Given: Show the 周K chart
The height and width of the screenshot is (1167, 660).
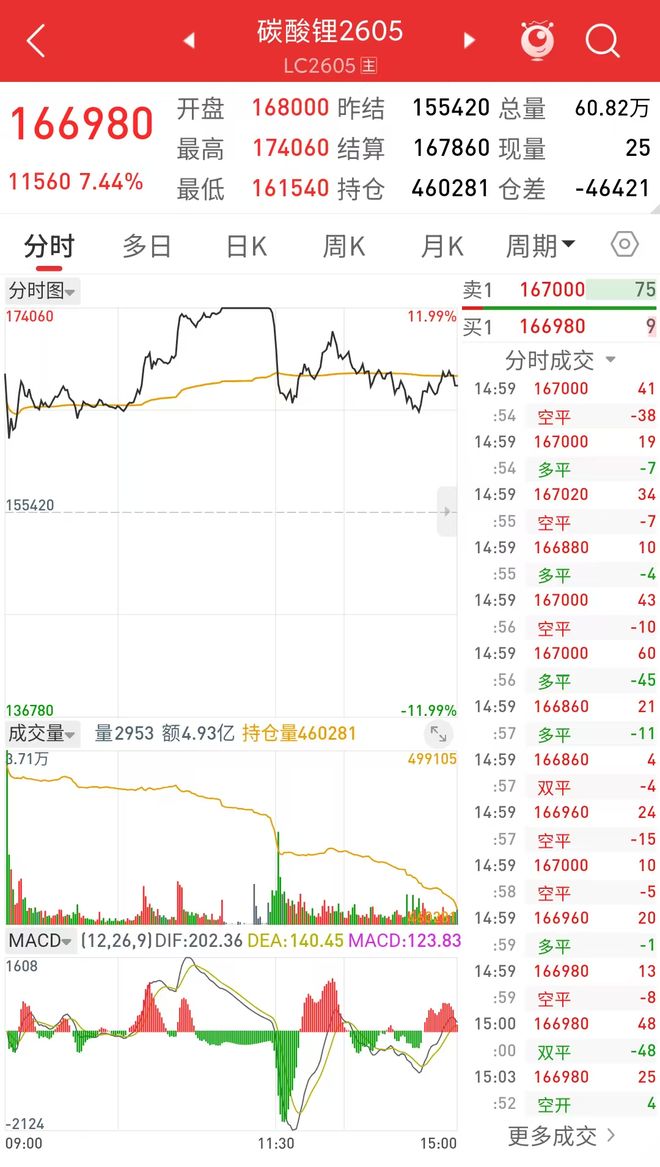Looking at the screenshot, I should pyautogui.click(x=343, y=246).
